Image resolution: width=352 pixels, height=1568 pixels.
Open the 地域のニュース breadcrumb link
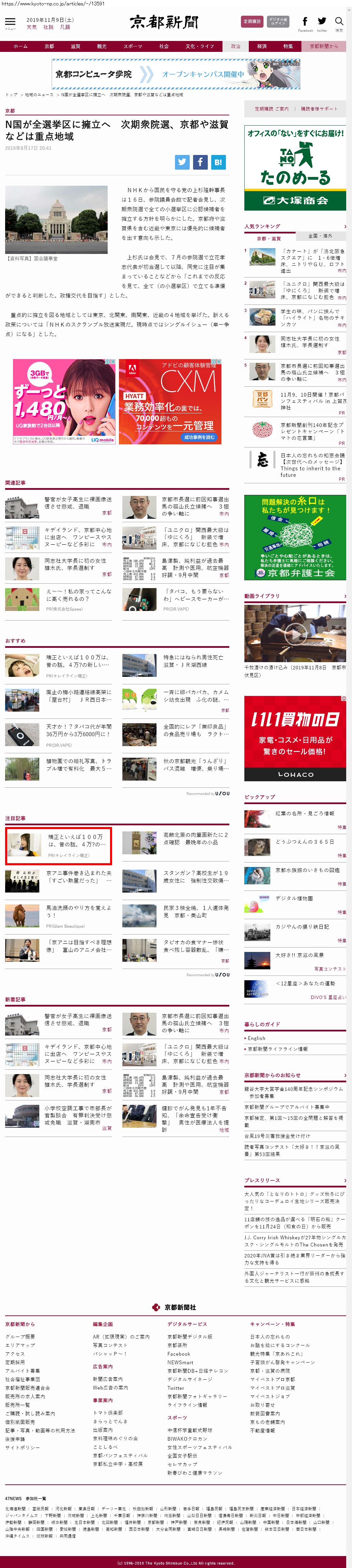tap(39, 95)
